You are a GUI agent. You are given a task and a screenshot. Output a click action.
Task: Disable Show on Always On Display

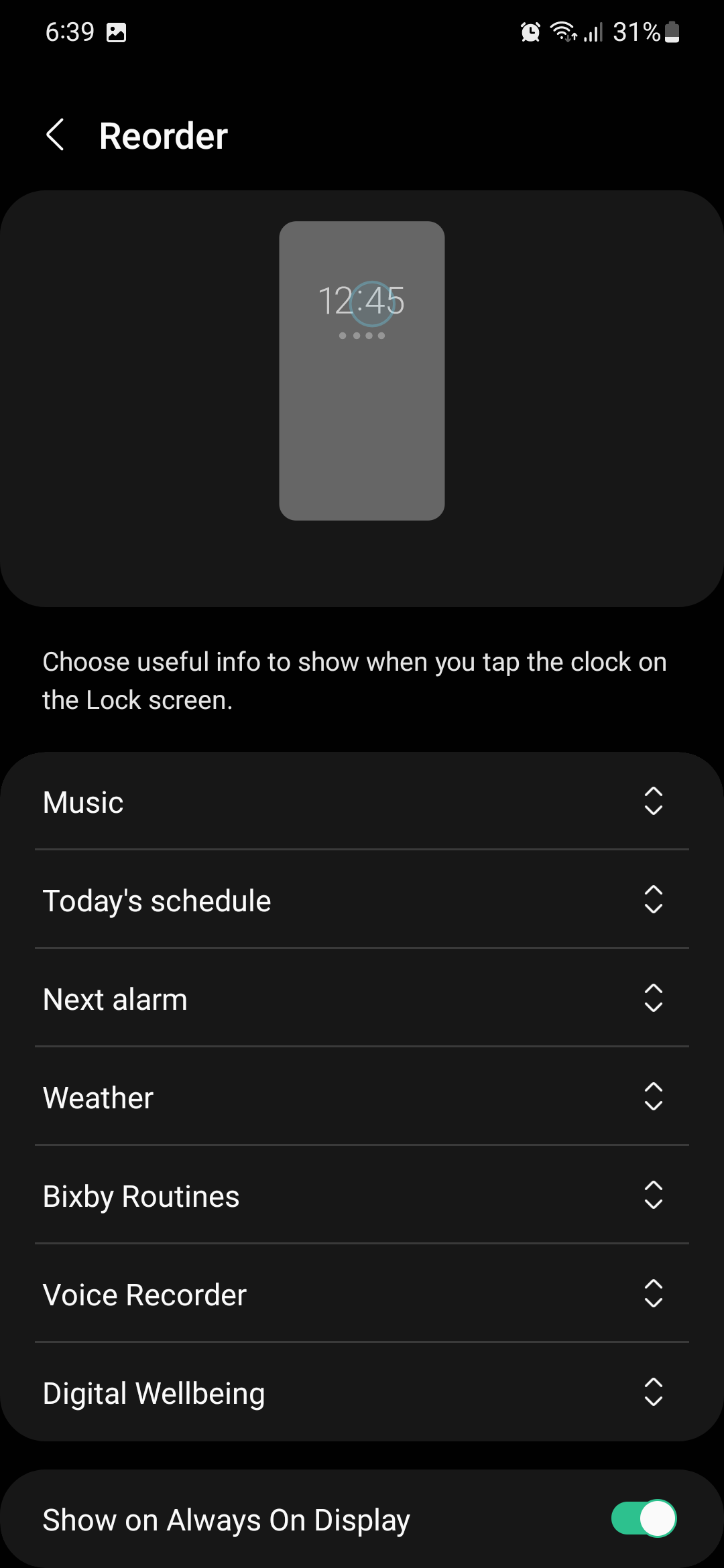[x=643, y=1518]
